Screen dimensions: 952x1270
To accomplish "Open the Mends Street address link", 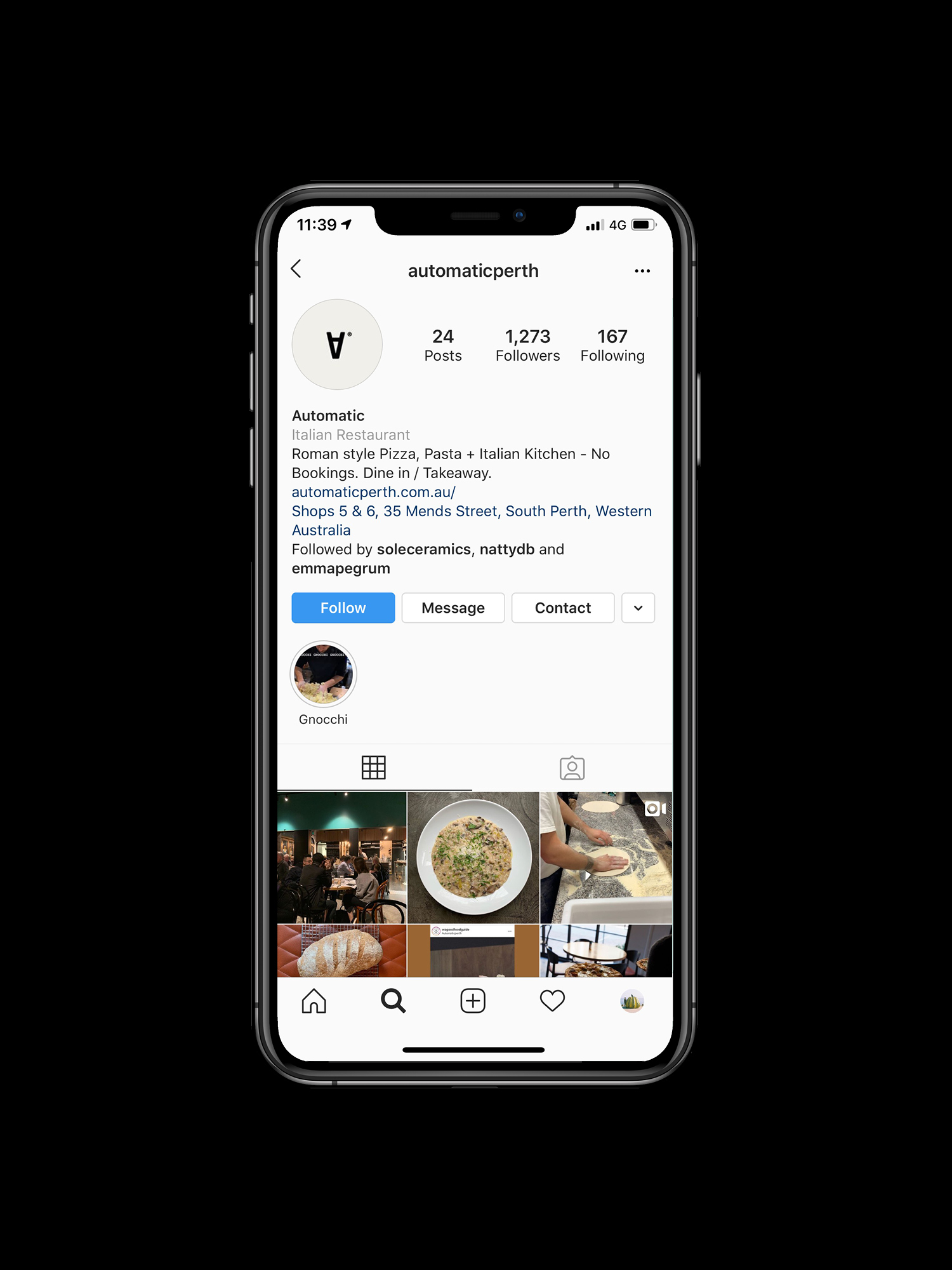I will pyautogui.click(x=471, y=512).
